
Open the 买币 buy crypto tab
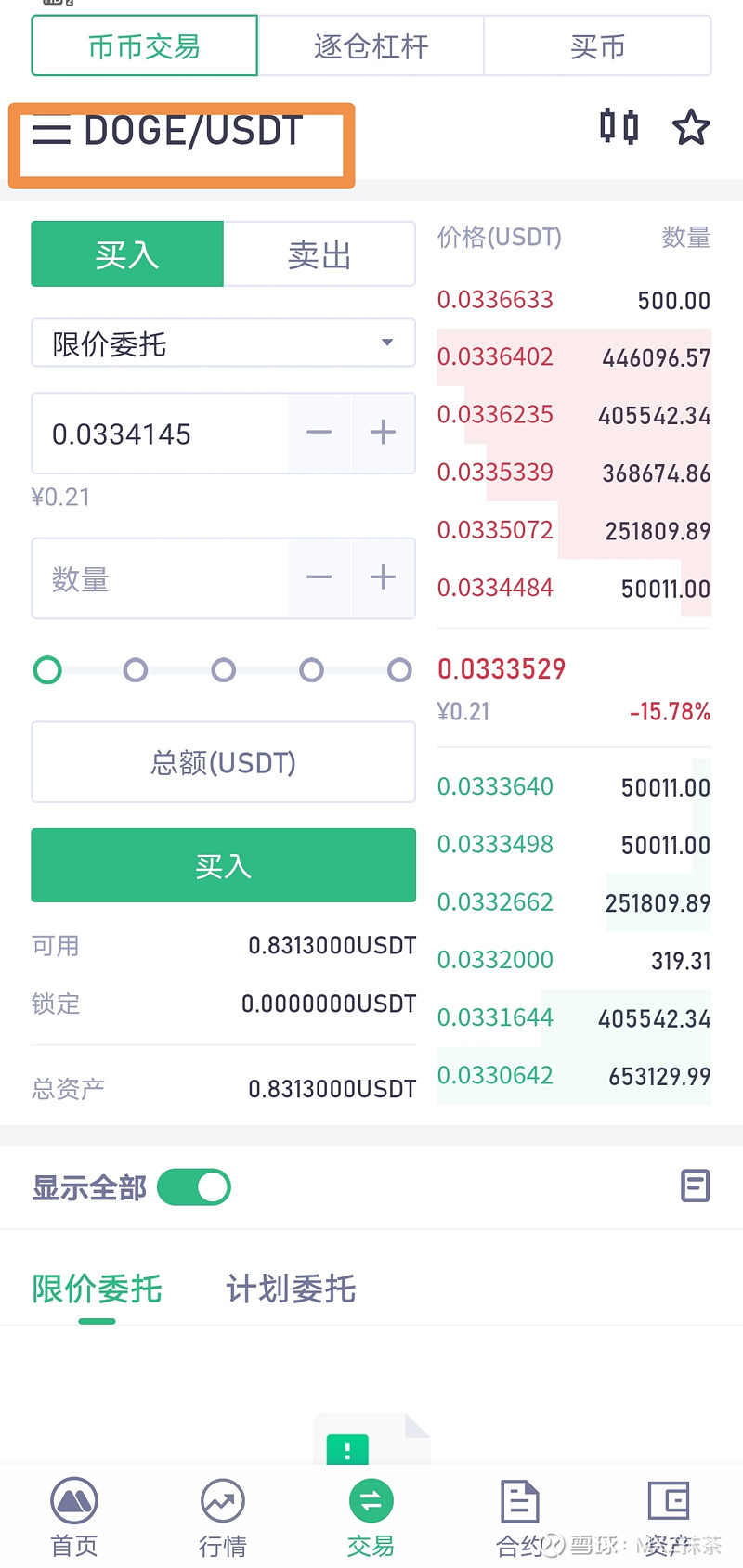(596, 45)
